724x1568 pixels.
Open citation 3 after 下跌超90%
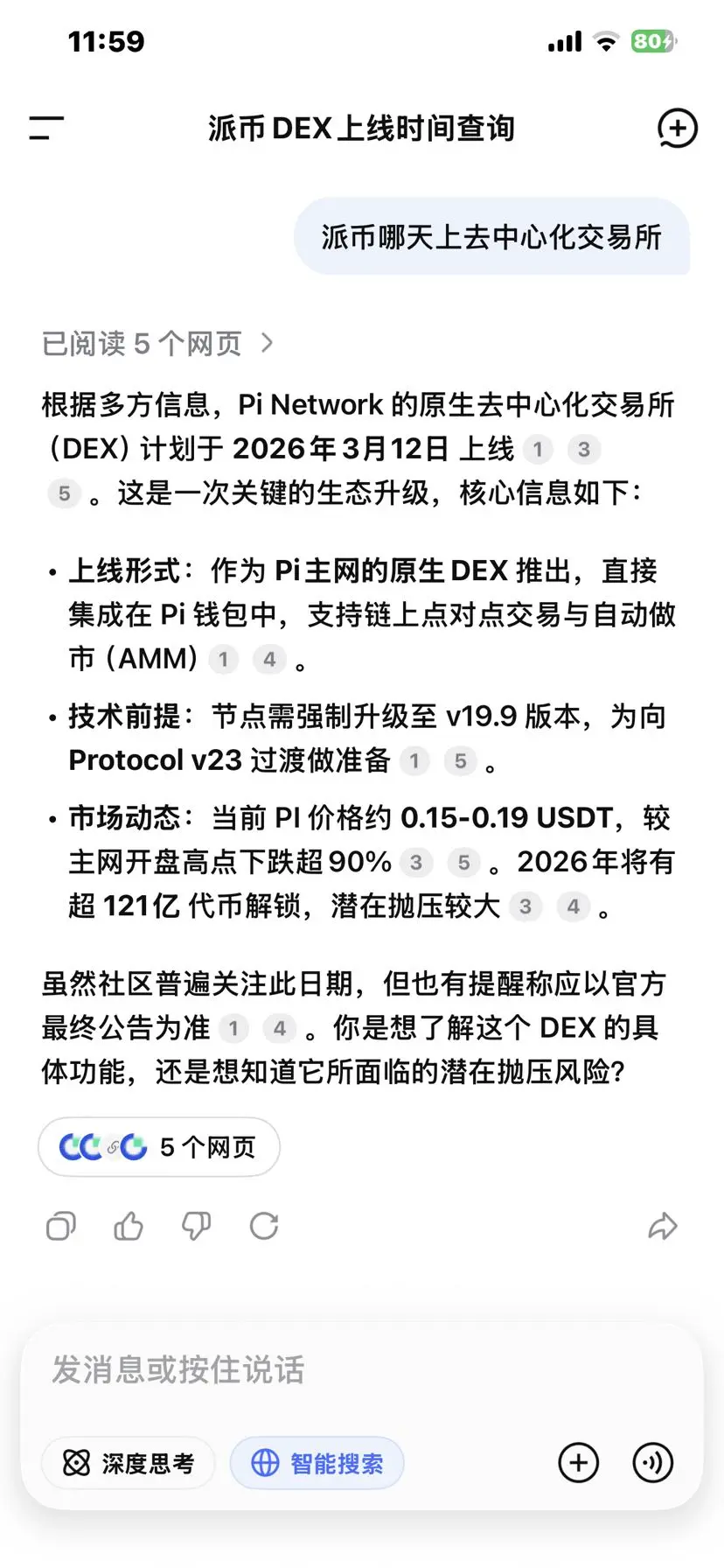click(x=416, y=863)
